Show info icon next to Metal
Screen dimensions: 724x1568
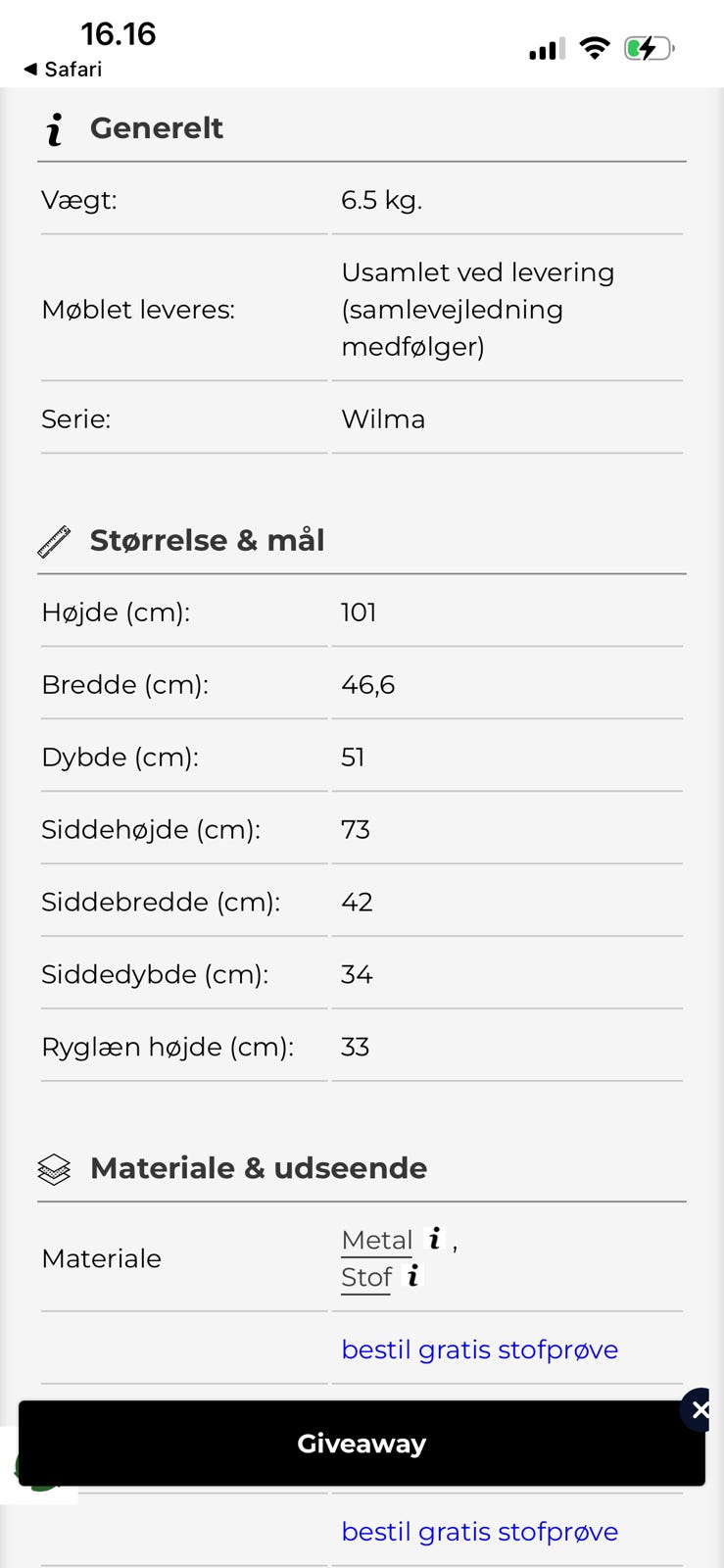coord(435,1238)
